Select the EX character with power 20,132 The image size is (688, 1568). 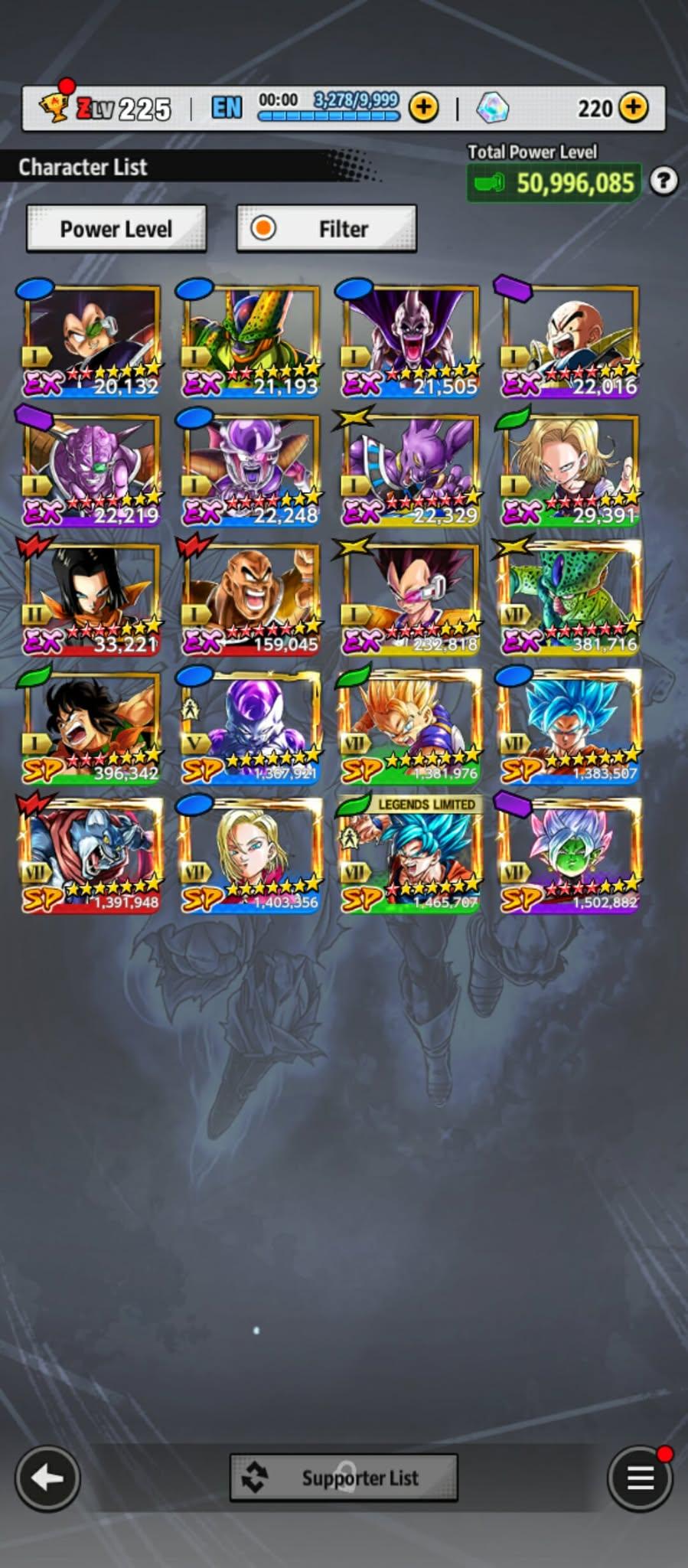92,341
